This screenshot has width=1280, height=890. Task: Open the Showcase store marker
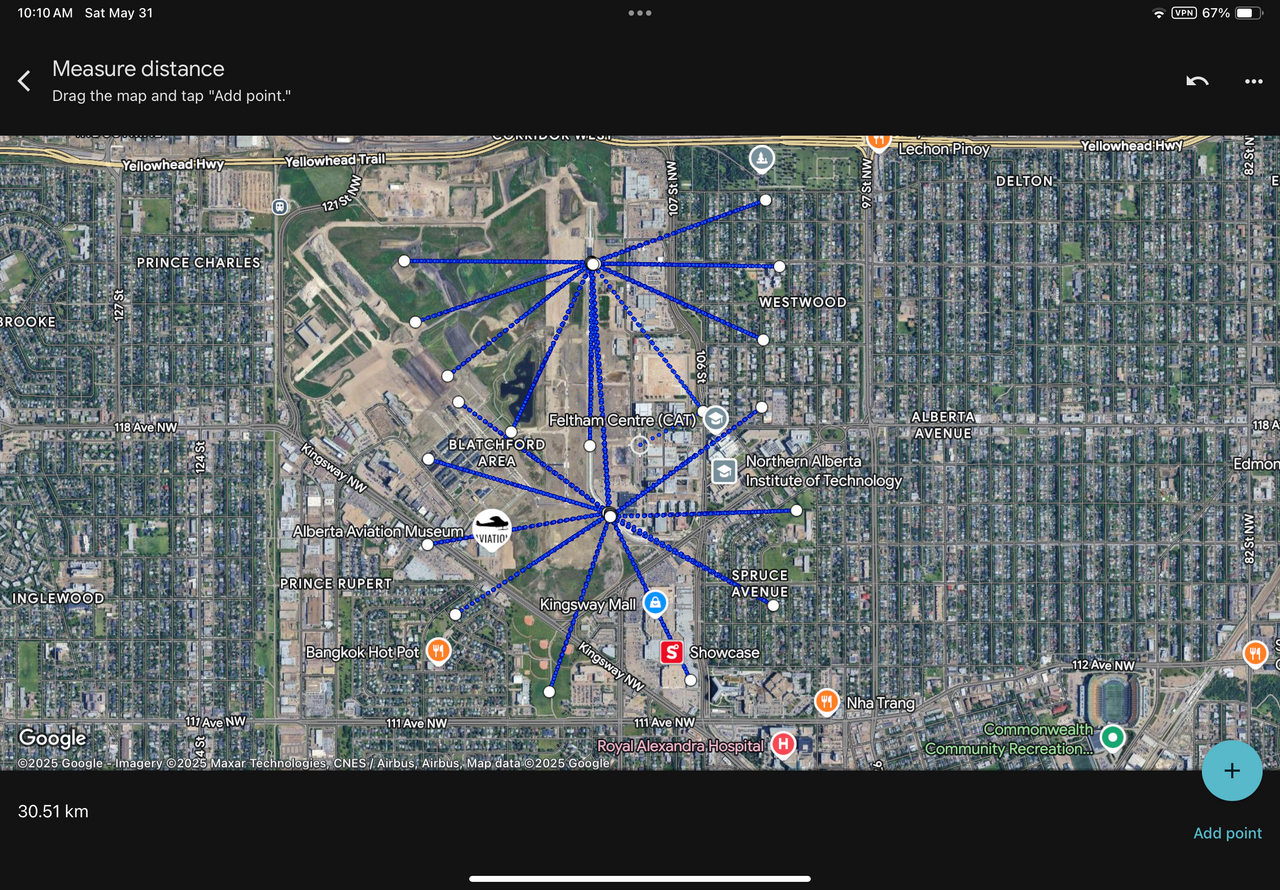click(x=671, y=652)
